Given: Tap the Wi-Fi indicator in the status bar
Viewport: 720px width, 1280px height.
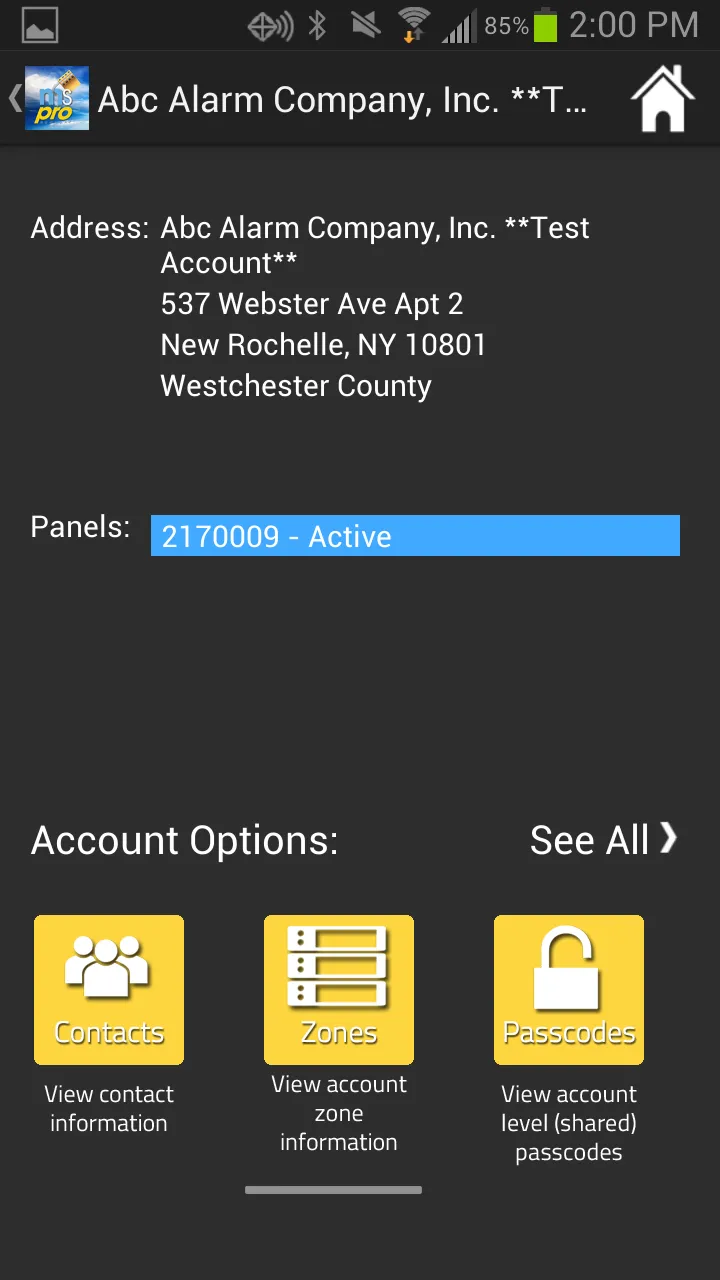Looking at the screenshot, I should [412, 25].
